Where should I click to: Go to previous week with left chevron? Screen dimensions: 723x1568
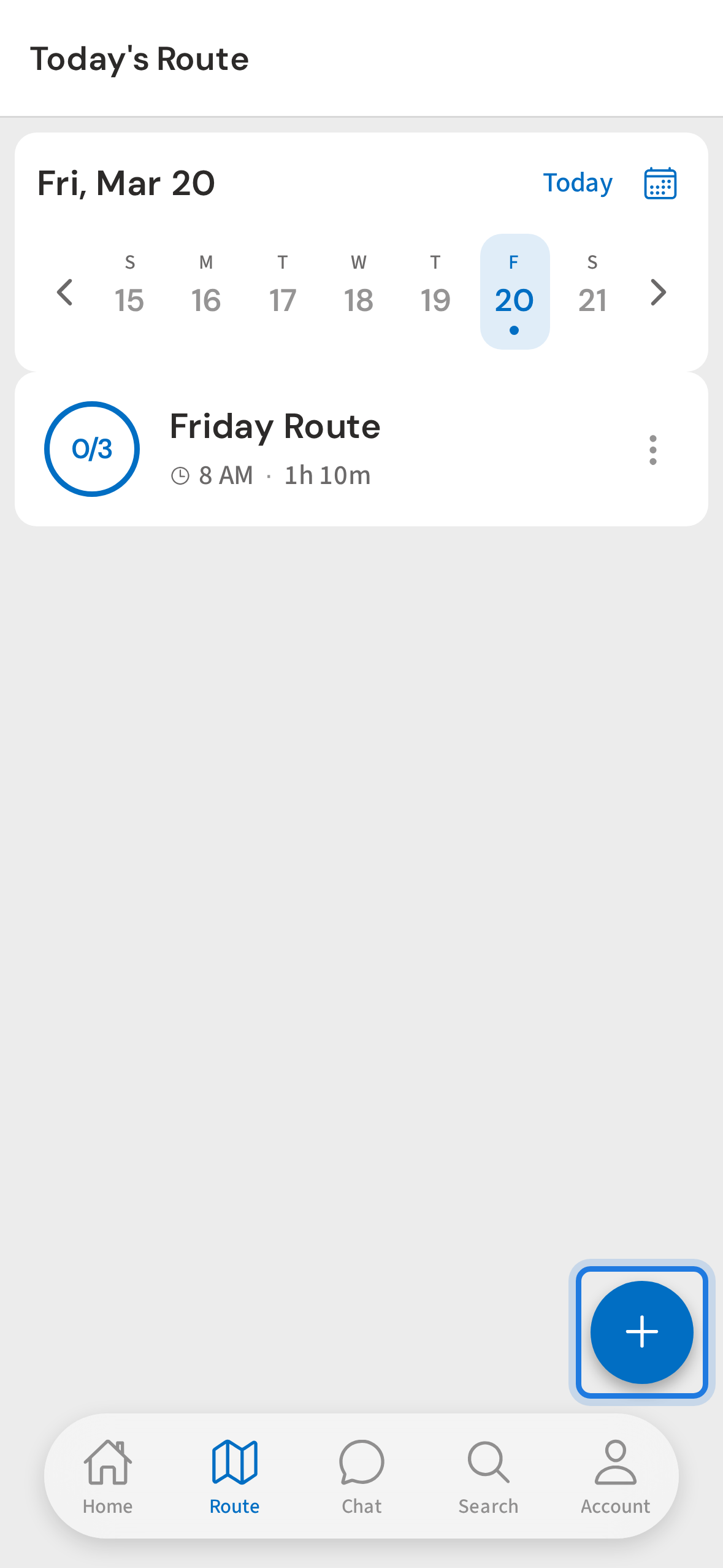[66, 292]
